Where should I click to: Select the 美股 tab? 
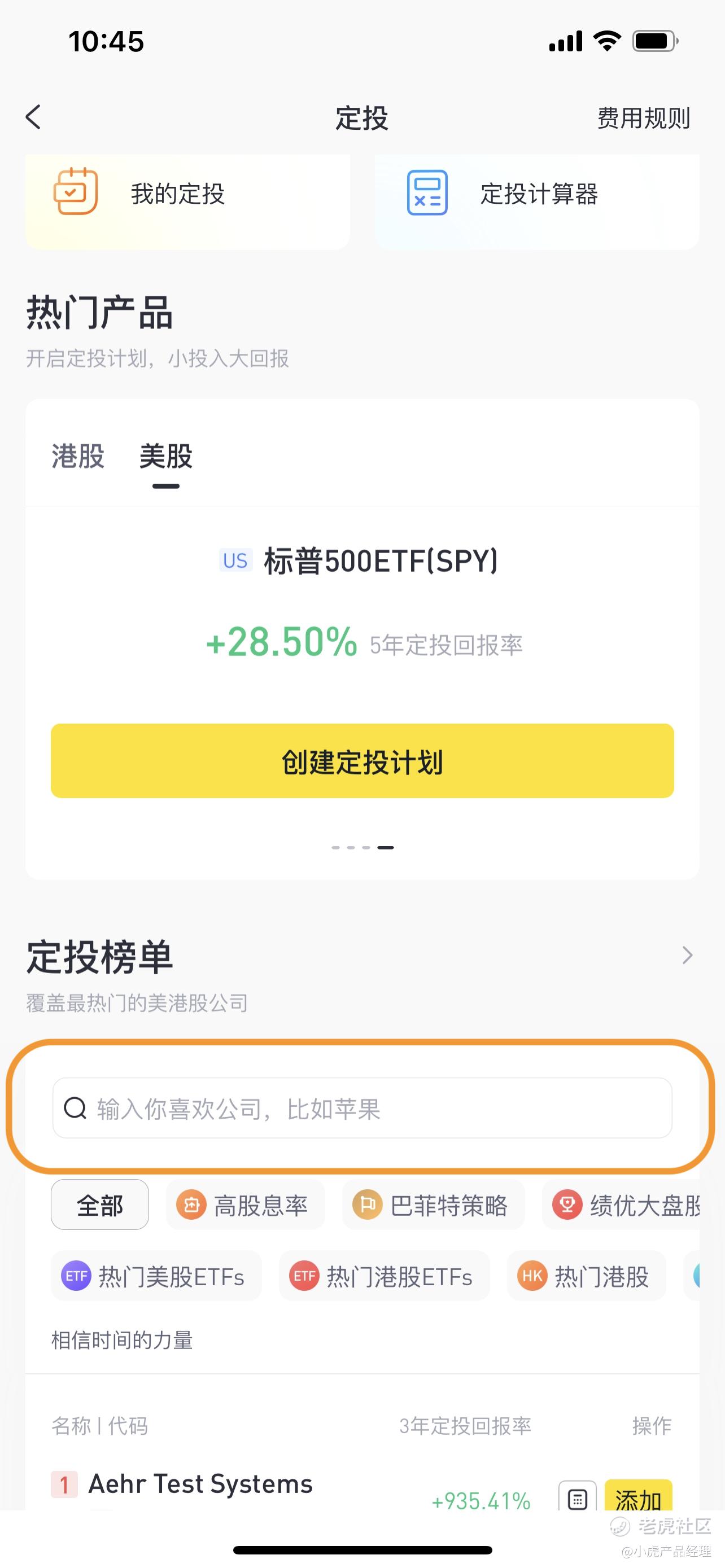click(x=165, y=457)
